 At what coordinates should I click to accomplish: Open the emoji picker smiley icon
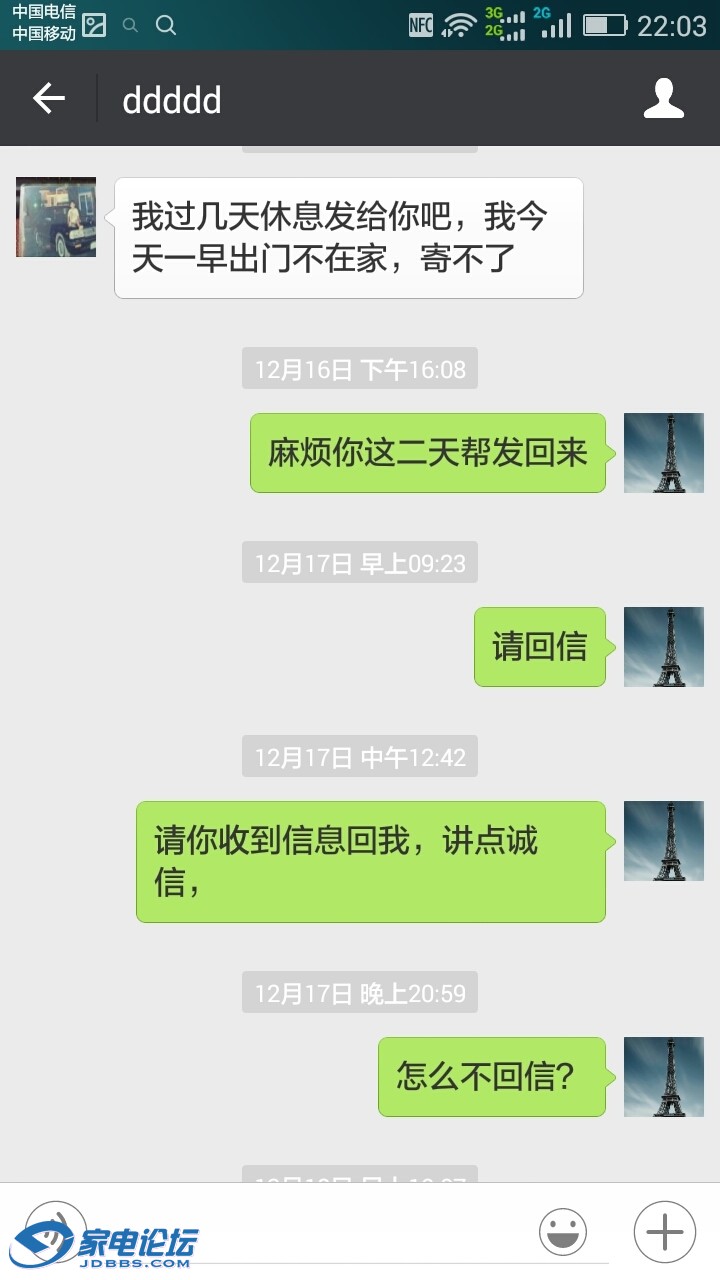(563, 1231)
